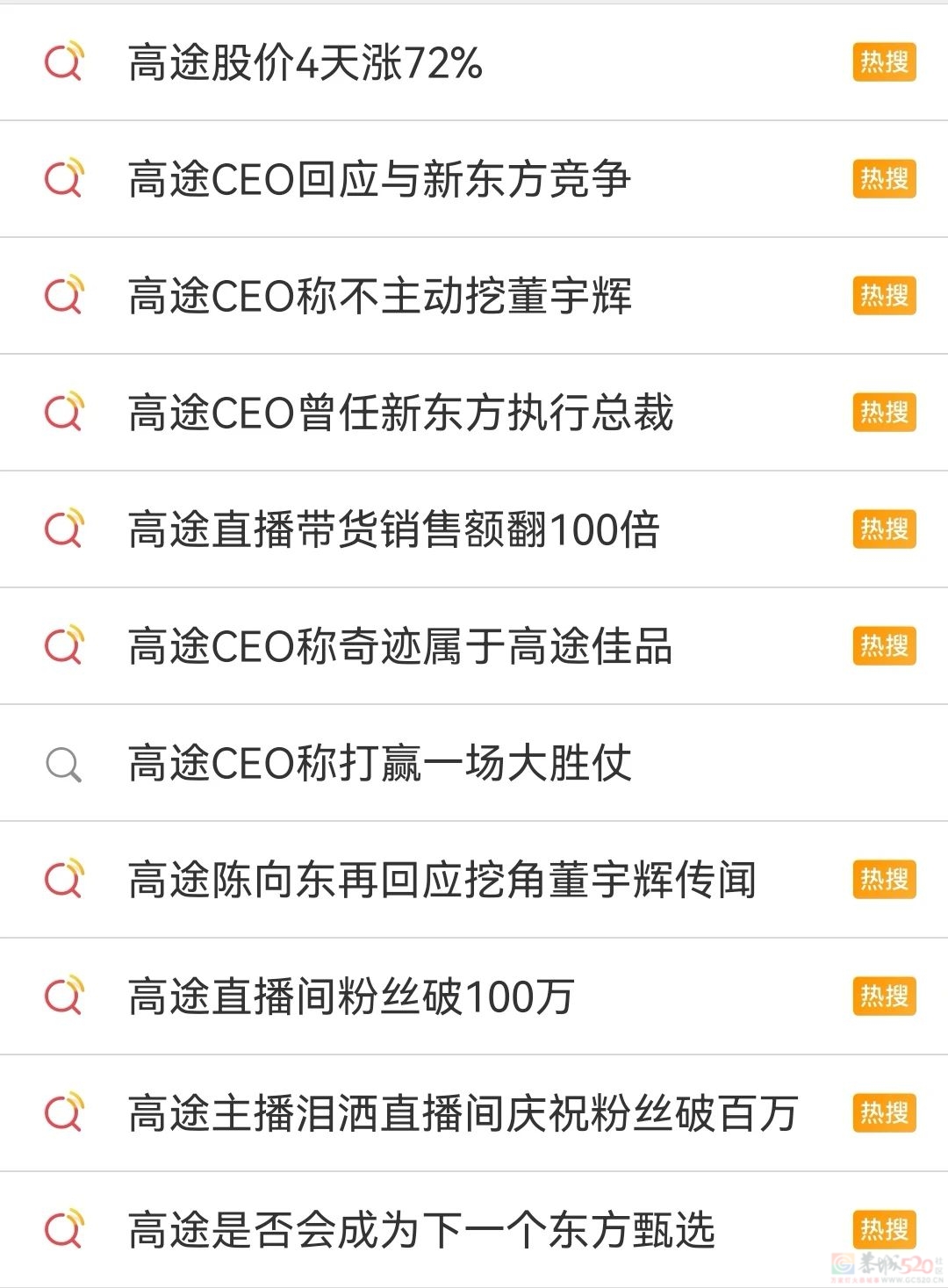Click the magnifier icon for 高途直播带货销售额翻100倍
The width and height of the screenshot is (948, 1288).
coord(63,529)
